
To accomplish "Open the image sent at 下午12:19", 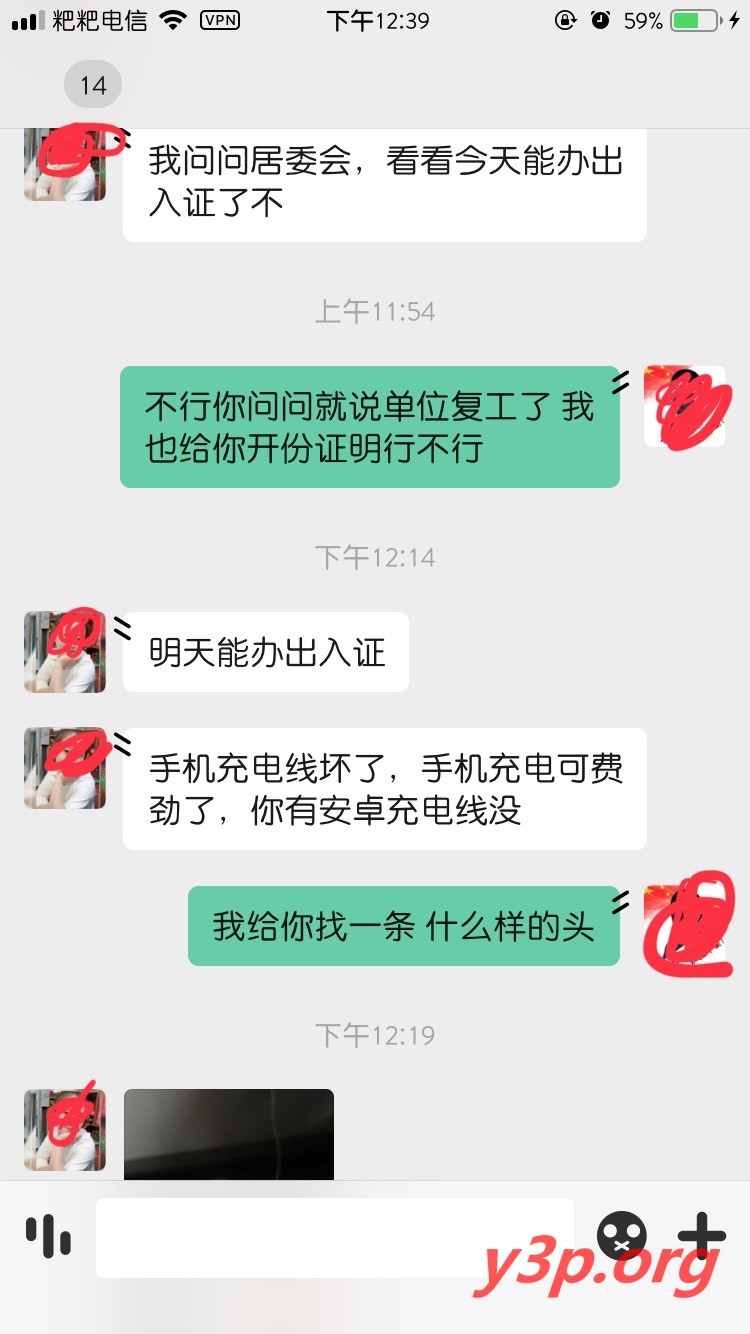I will pos(228,1134).
